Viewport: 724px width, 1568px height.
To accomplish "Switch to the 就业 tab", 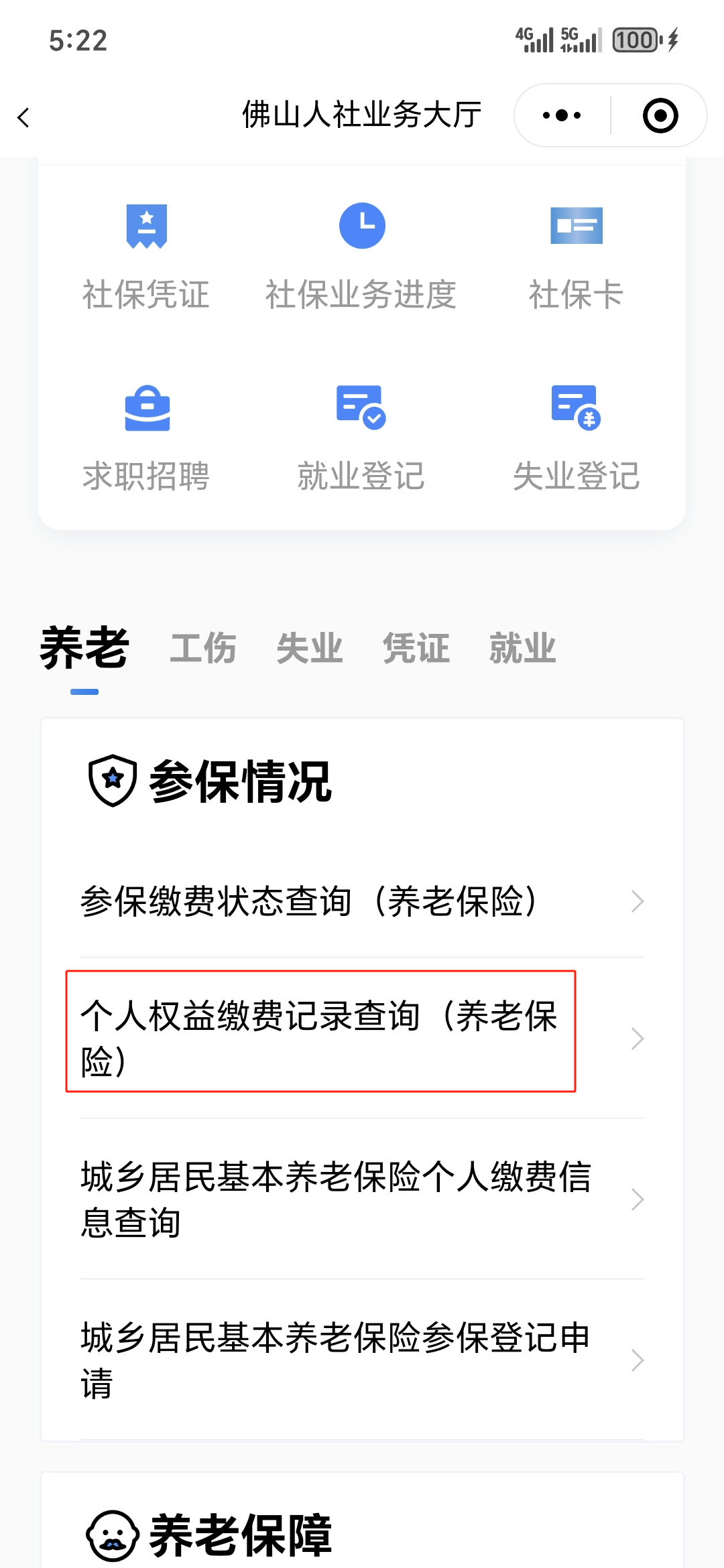I will click(523, 648).
